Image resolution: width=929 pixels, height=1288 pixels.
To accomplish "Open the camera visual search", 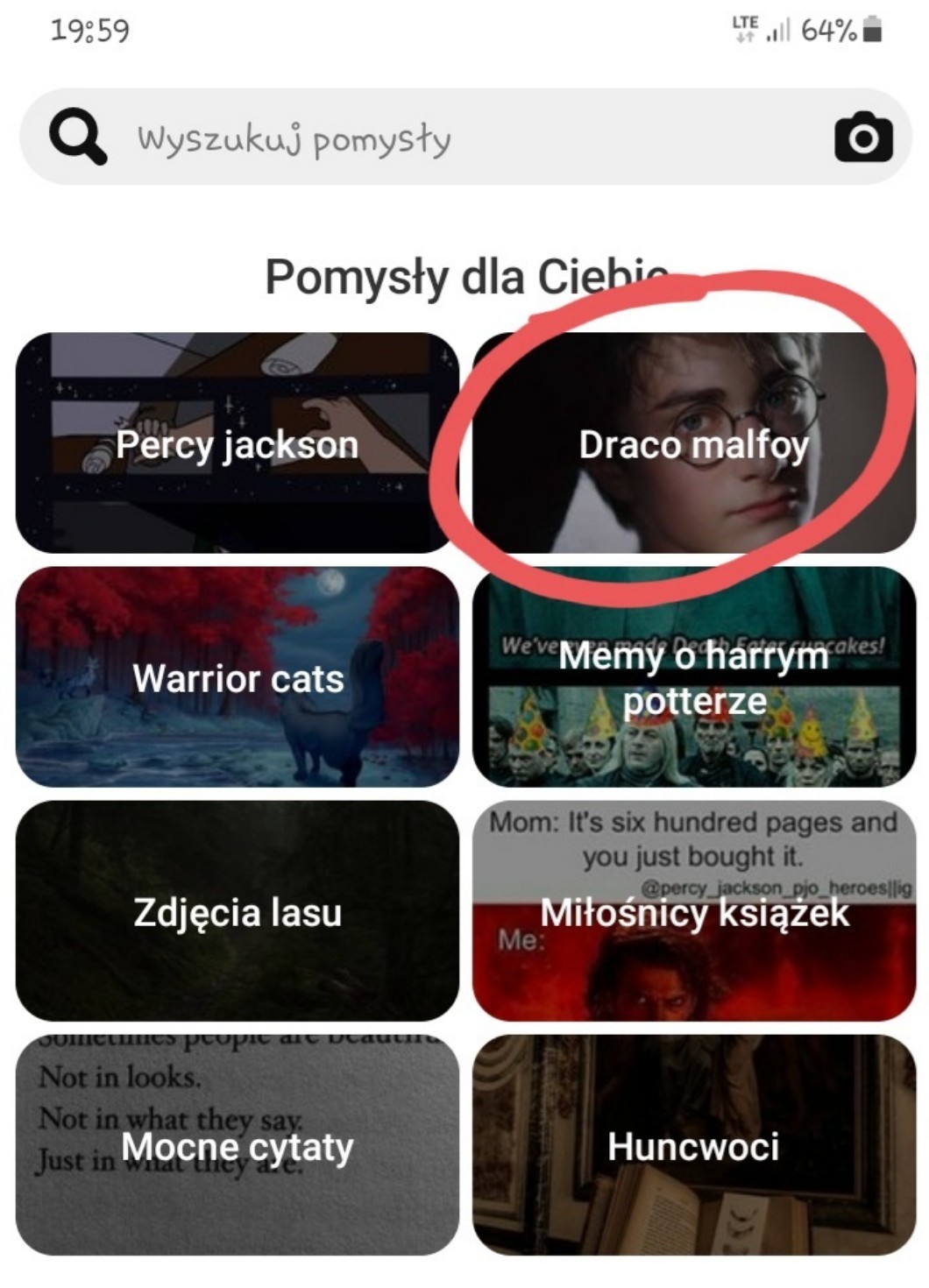I will click(862, 138).
